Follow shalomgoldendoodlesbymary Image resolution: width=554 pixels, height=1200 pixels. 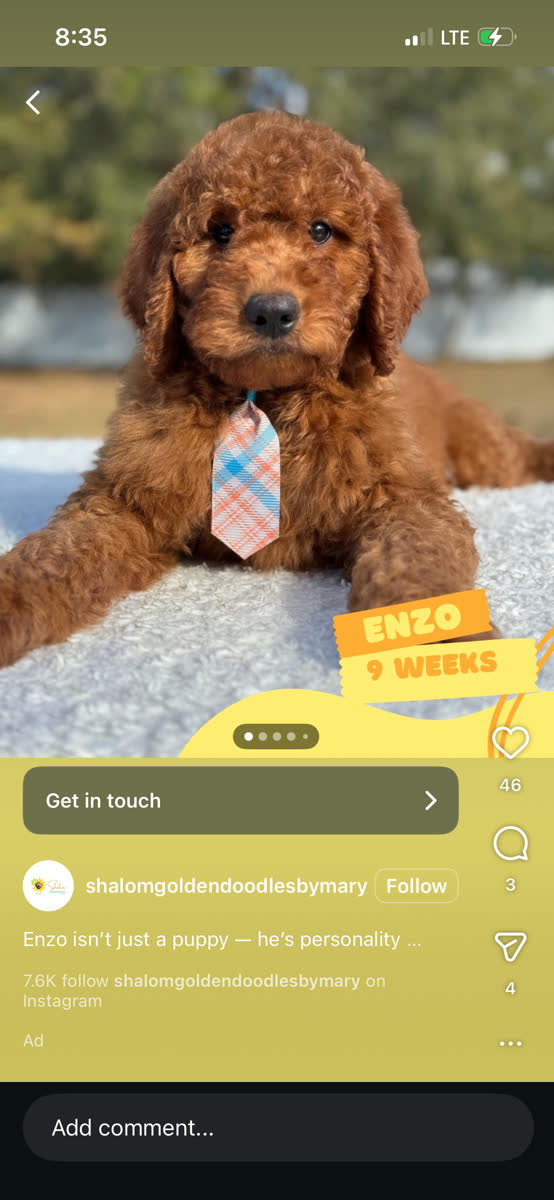(x=417, y=886)
